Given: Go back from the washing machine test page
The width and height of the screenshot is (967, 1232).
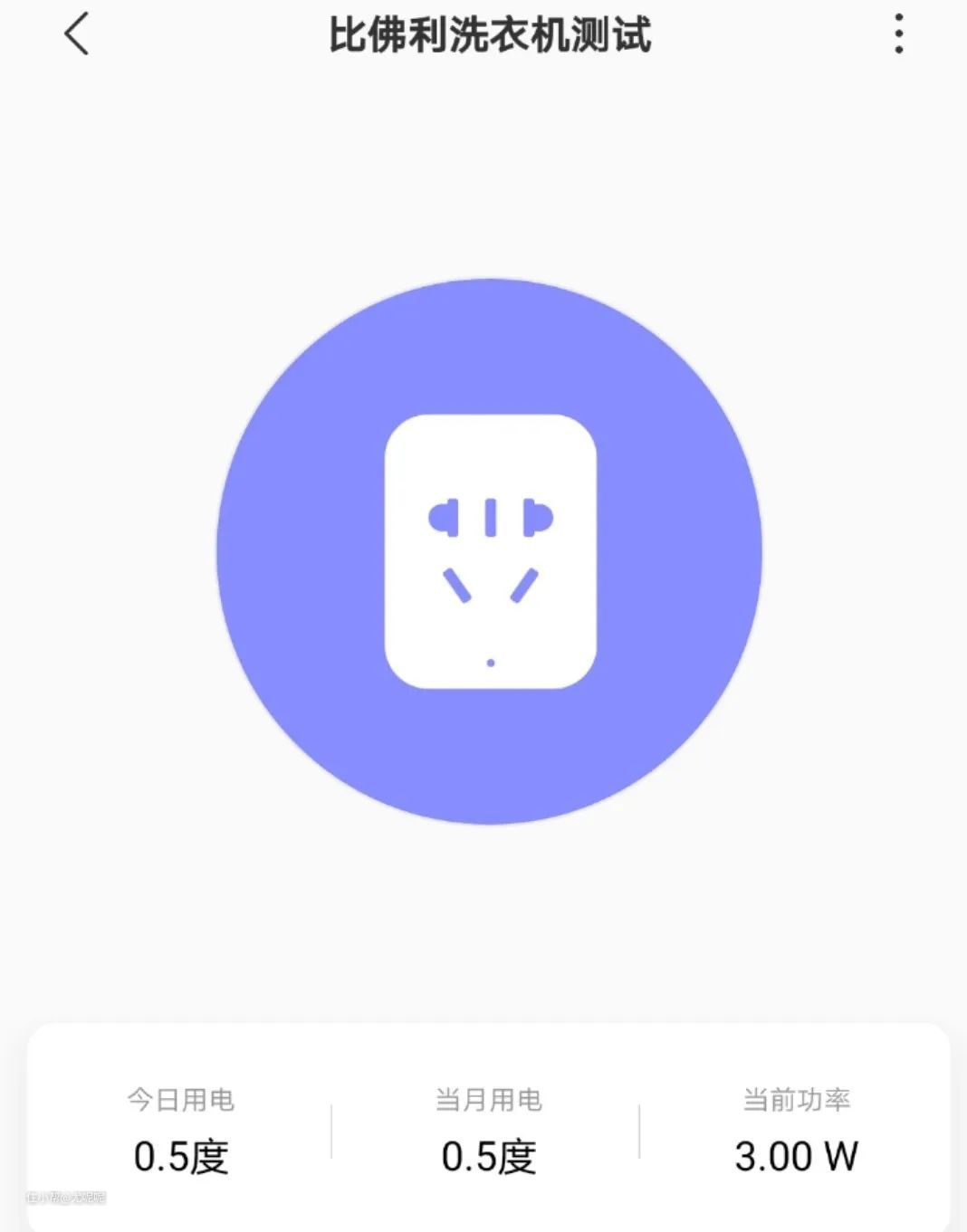Looking at the screenshot, I should click(77, 34).
